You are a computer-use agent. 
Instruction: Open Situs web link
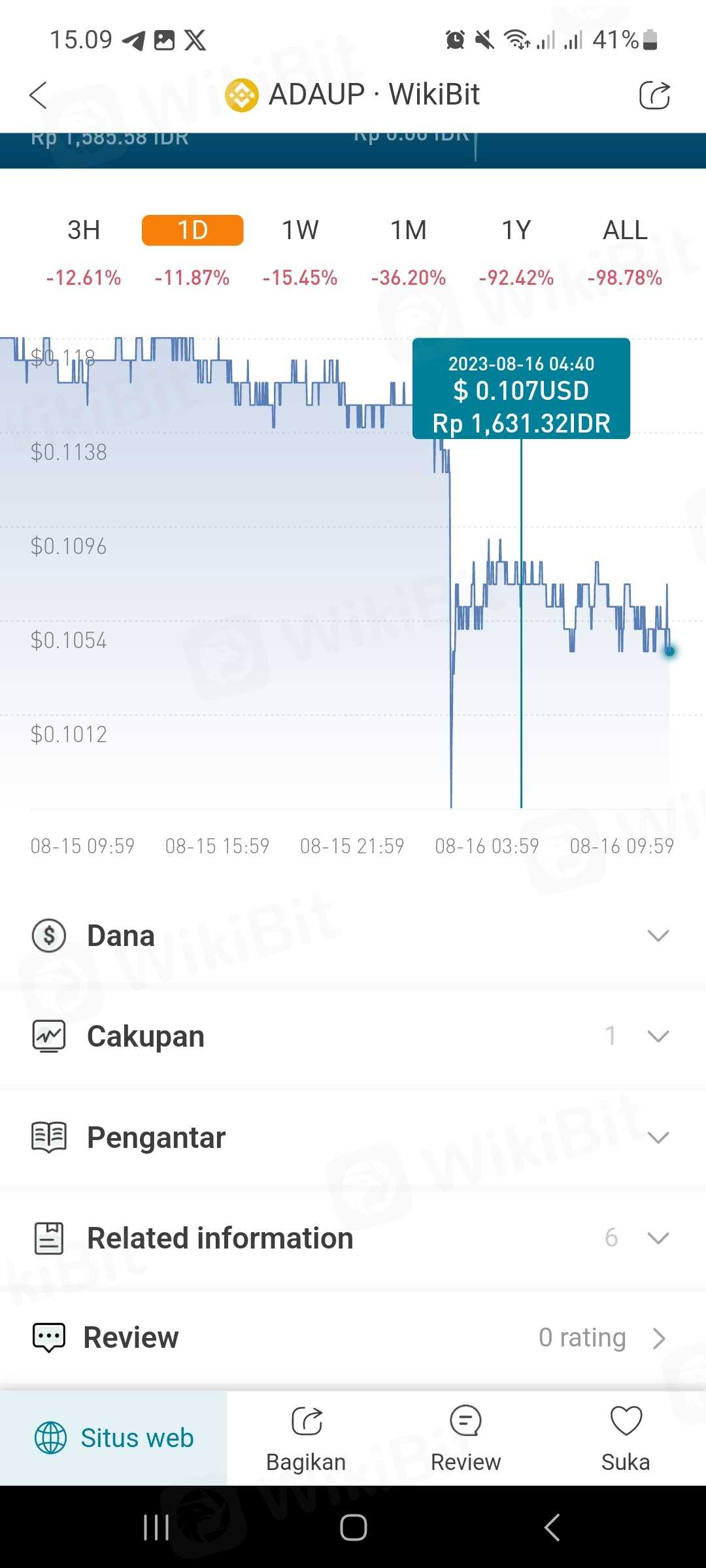click(x=114, y=1438)
